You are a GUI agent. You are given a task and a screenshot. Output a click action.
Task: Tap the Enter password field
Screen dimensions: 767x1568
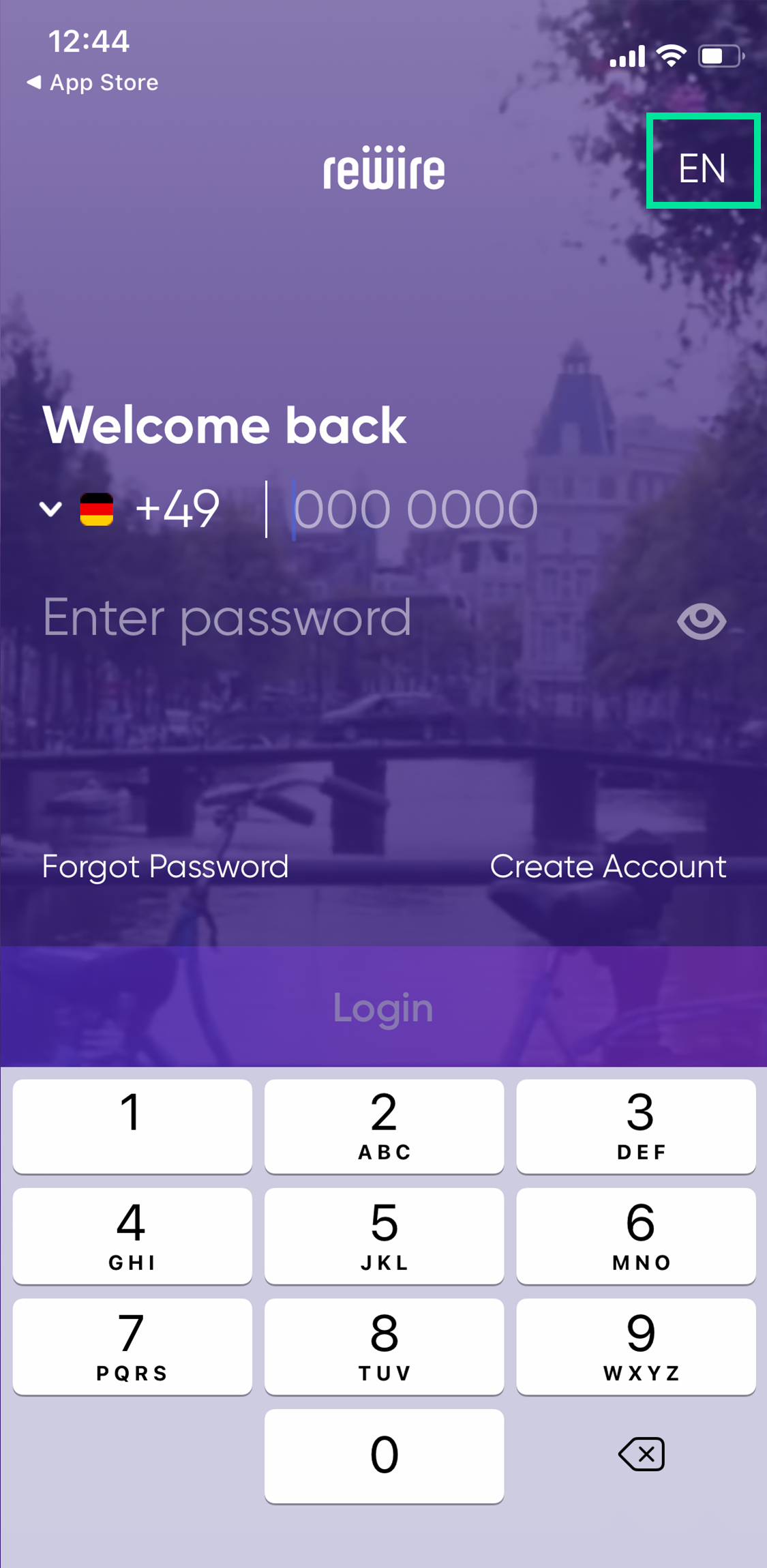pyautogui.click(x=341, y=619)
